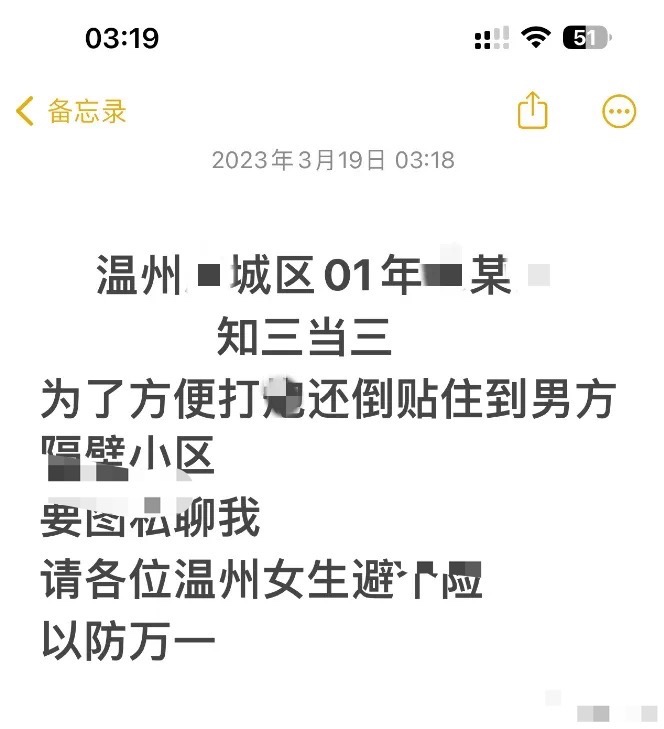Go back to the 备忘录 notes list

point(72,111)
